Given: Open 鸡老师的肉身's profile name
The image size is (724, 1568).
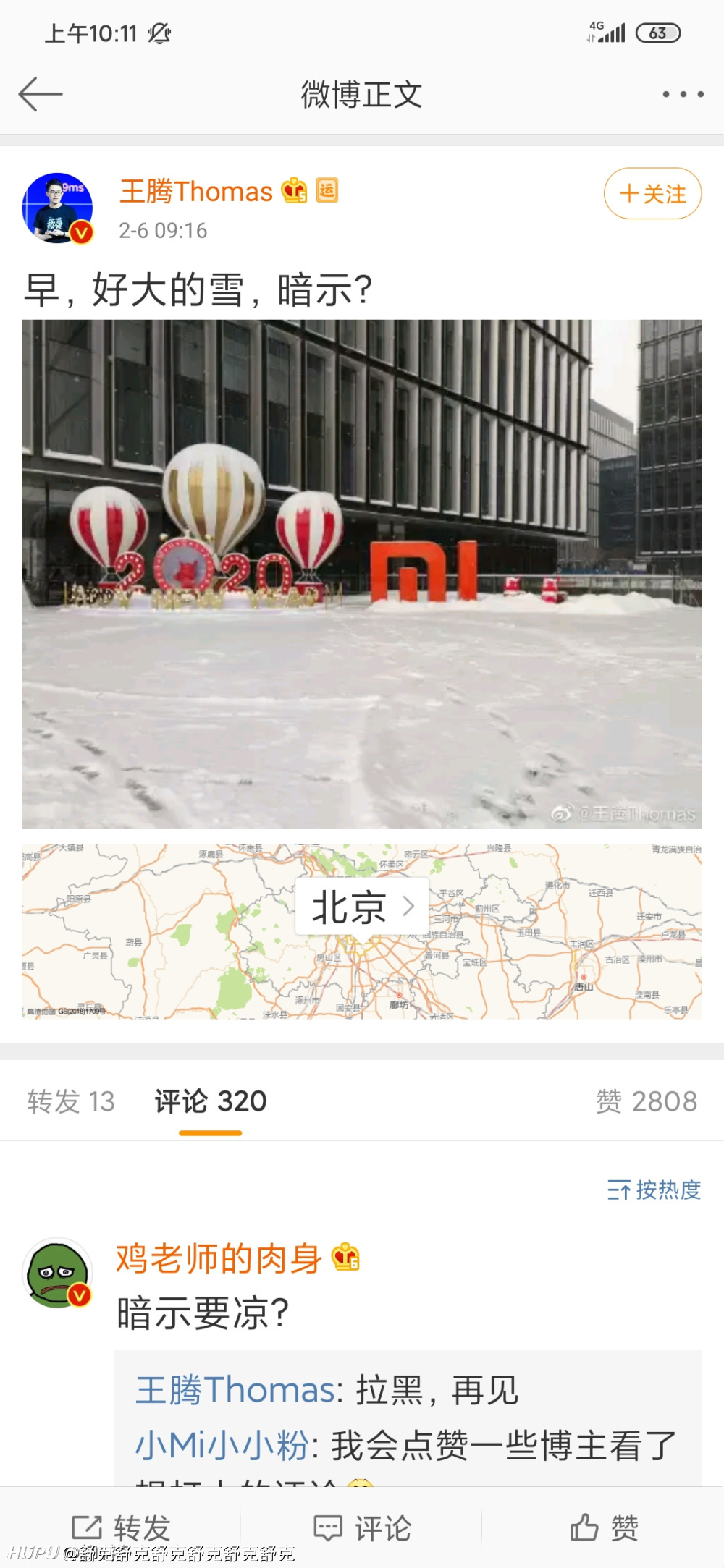Looking at the screenshot, I should point(219,1258).
